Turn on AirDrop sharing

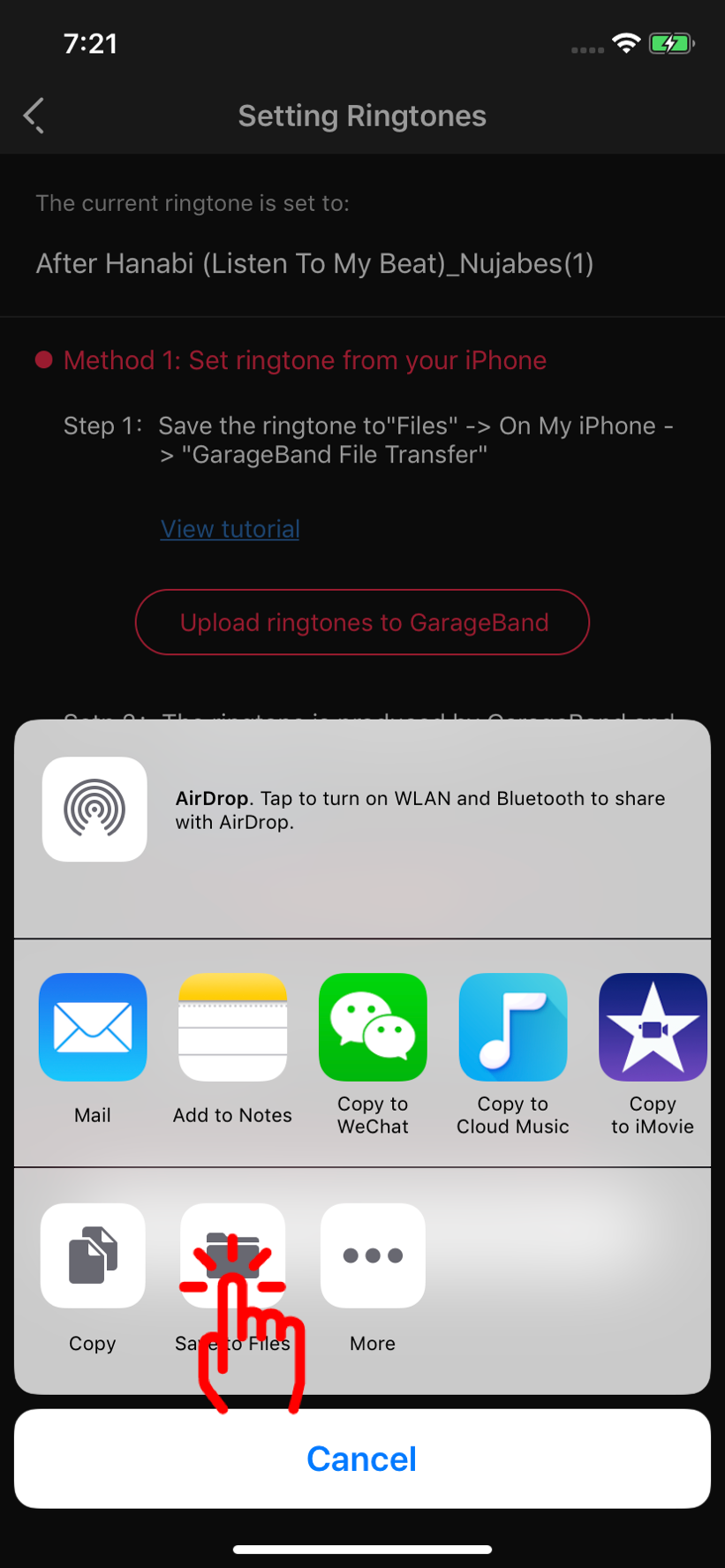[x=94, y=809]
